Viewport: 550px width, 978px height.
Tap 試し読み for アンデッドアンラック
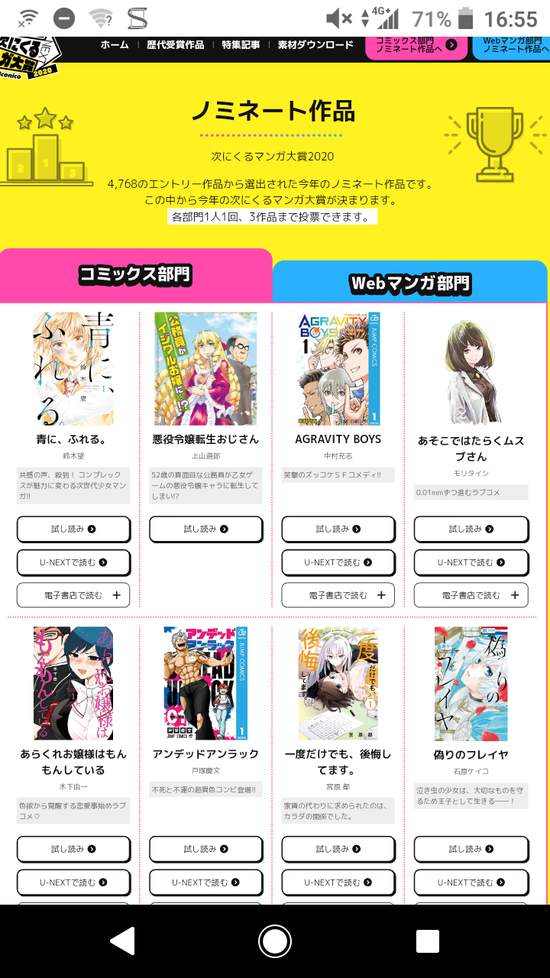click(206, 849)
